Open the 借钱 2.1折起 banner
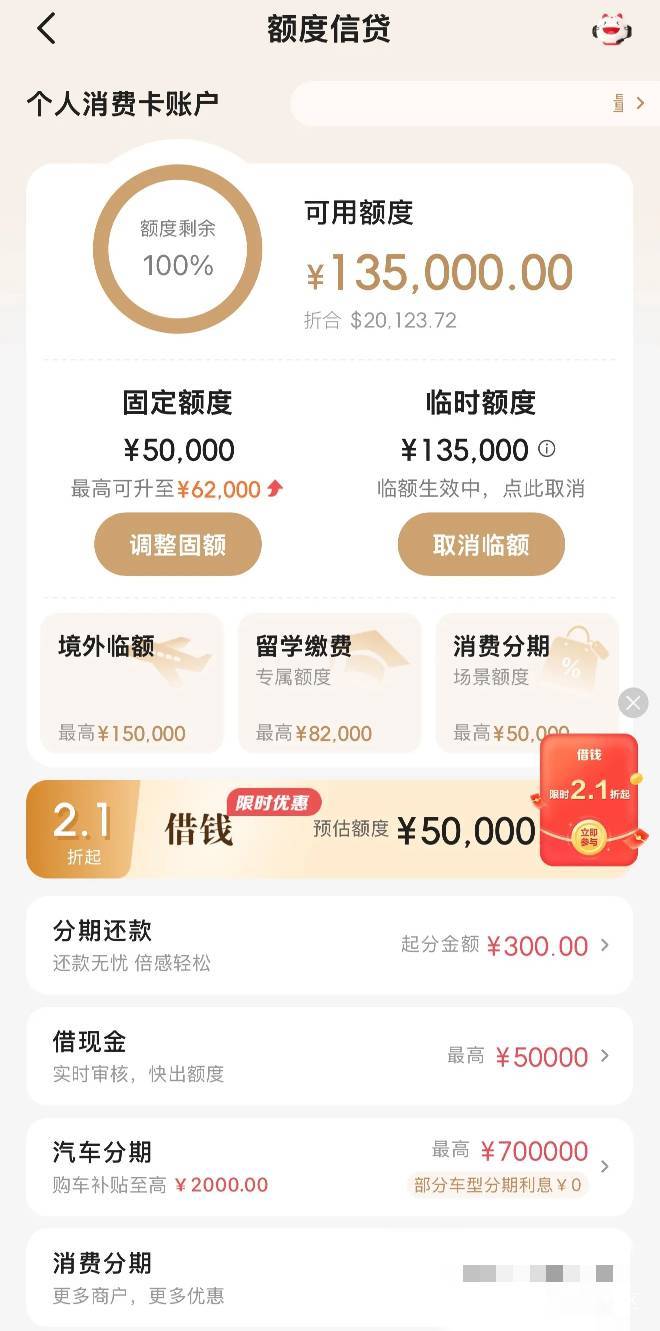This screenshot has width=660, height=1331. point(282,830)
